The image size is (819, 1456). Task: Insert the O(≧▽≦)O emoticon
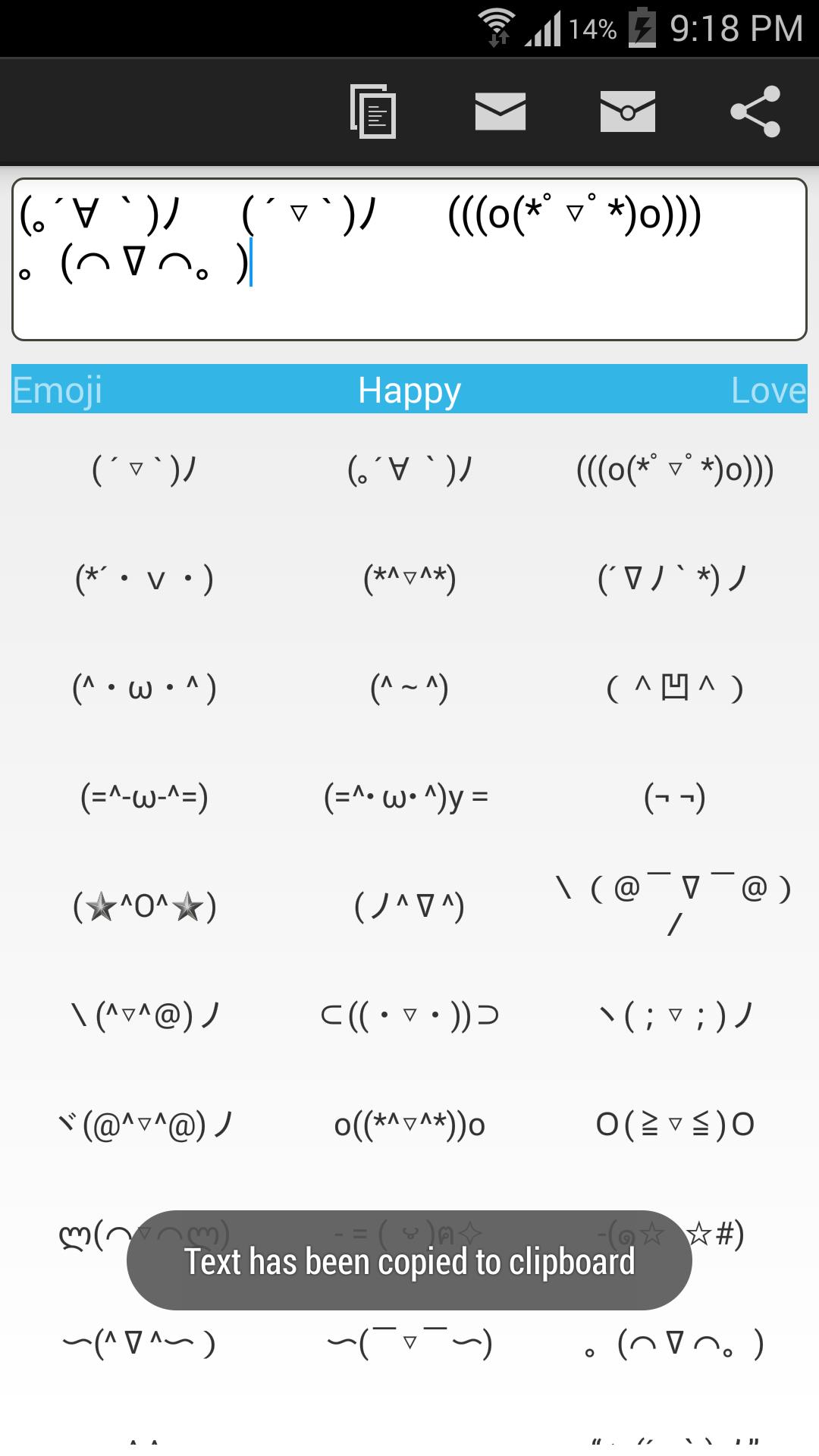click(x=674, y=1125)
